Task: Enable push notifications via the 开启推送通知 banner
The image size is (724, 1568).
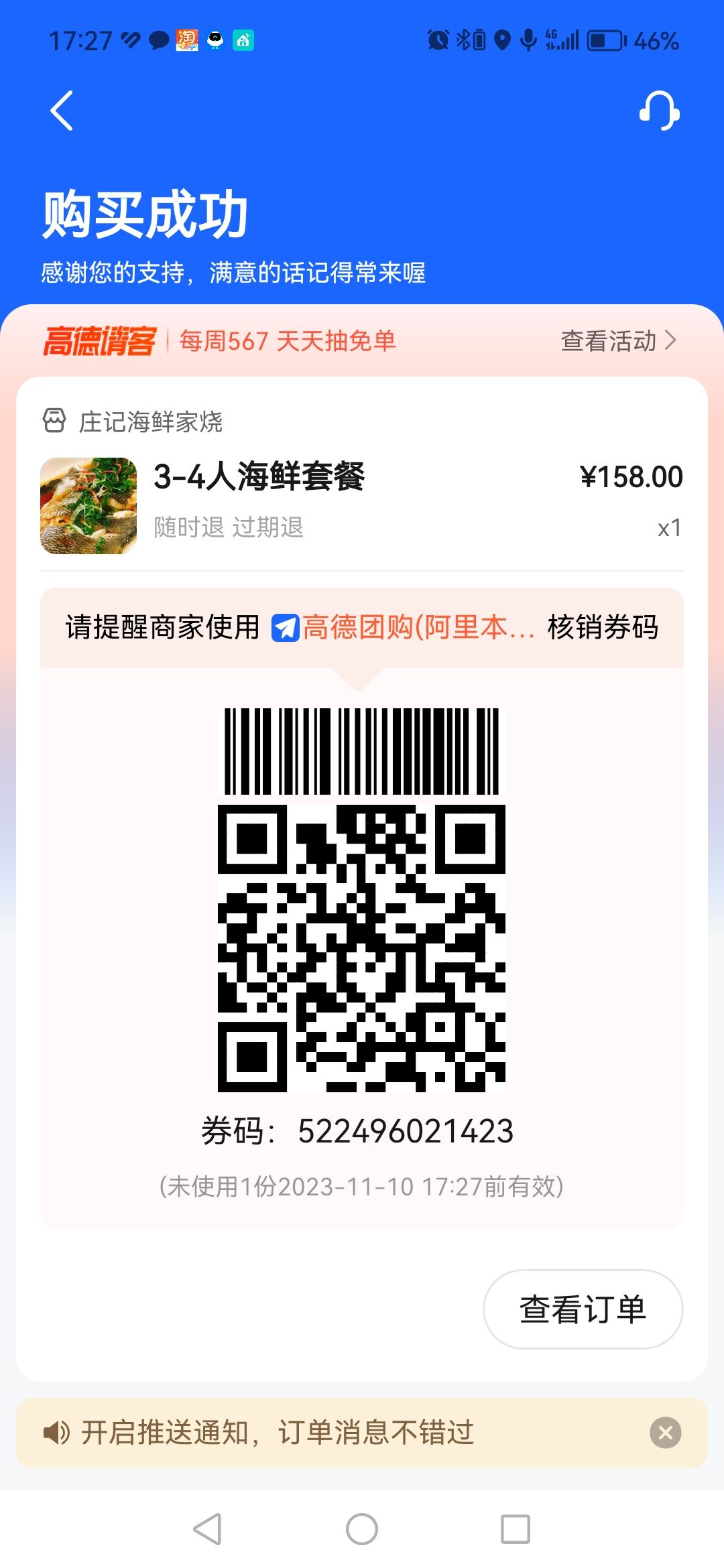Action: coord(278,1433)
